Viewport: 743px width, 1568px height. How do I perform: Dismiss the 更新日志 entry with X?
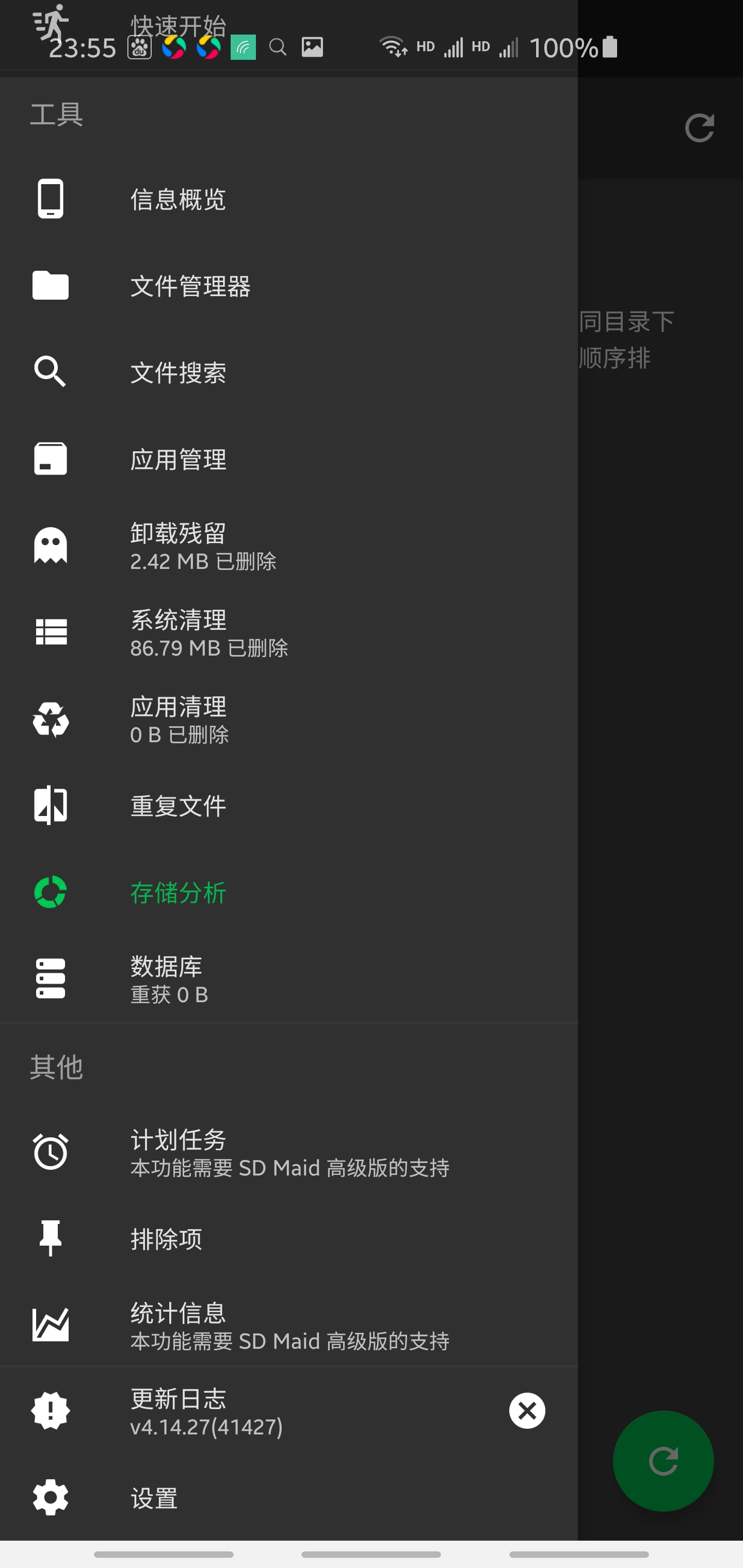tap(527, 1410)
